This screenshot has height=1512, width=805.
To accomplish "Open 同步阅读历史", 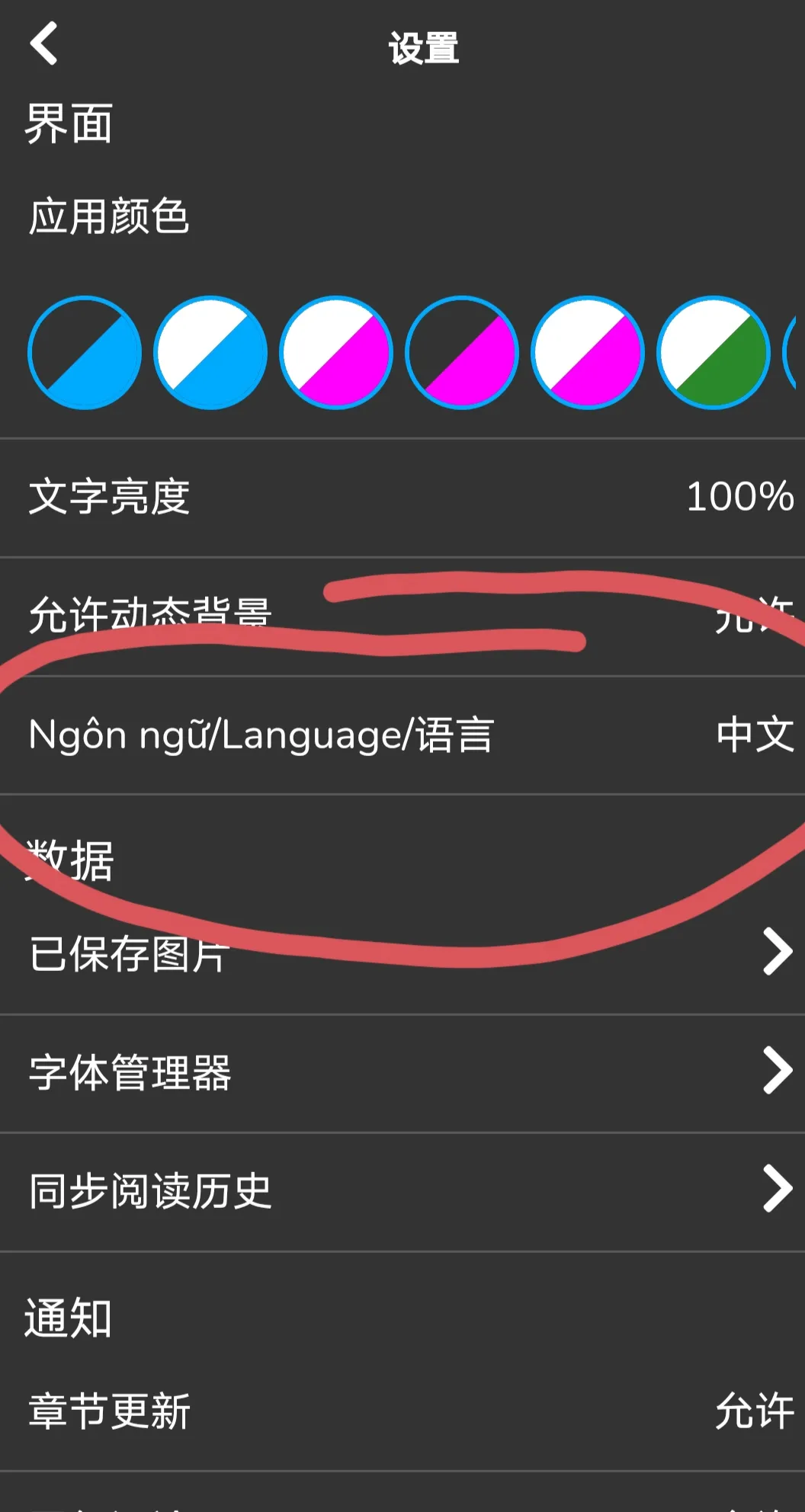I will point(402,1190).
